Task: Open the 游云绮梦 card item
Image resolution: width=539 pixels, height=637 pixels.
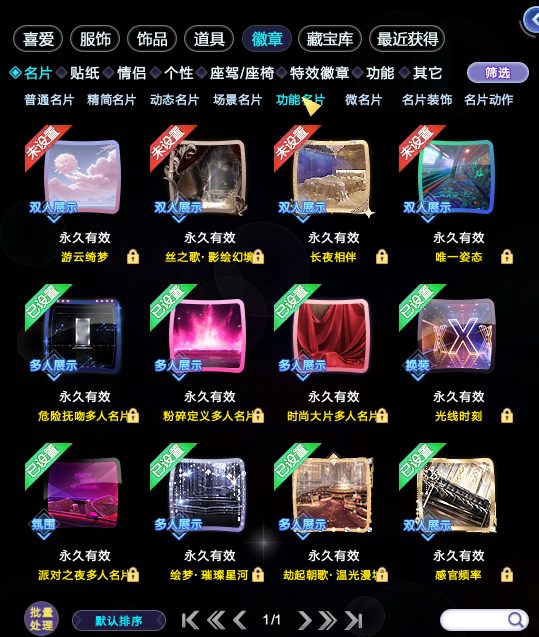Action: coord(82,177)
